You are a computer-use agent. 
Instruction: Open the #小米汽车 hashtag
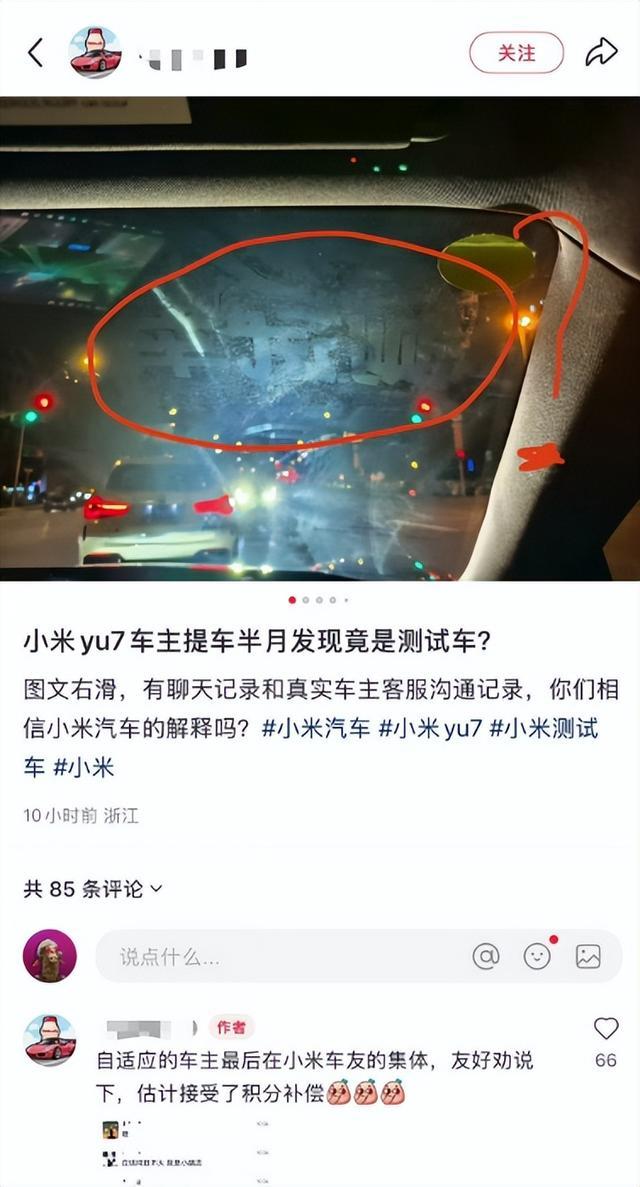coord(315,728)
